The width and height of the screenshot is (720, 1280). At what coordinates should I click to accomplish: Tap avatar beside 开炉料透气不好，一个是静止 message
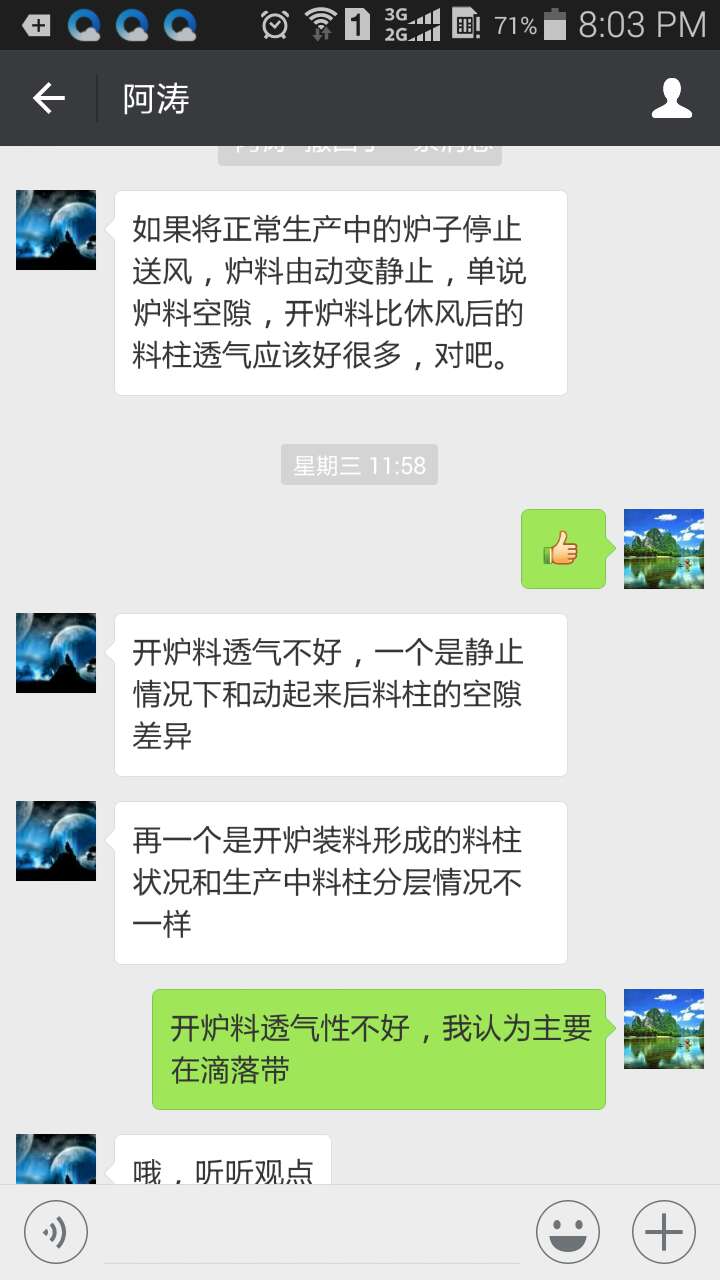click(56, 653)
